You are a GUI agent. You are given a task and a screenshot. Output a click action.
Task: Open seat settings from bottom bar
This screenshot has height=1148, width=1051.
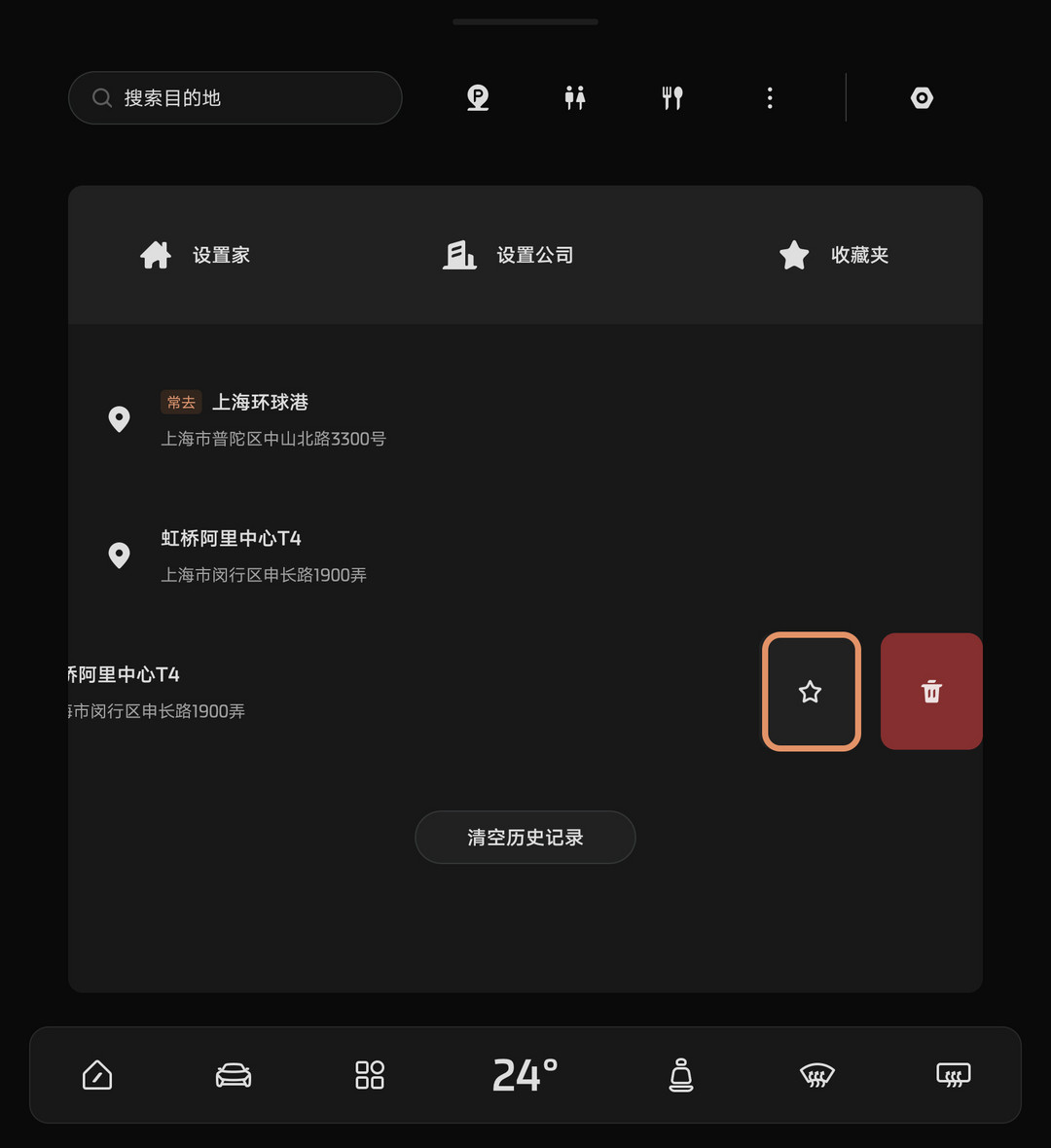[681, 1075]
